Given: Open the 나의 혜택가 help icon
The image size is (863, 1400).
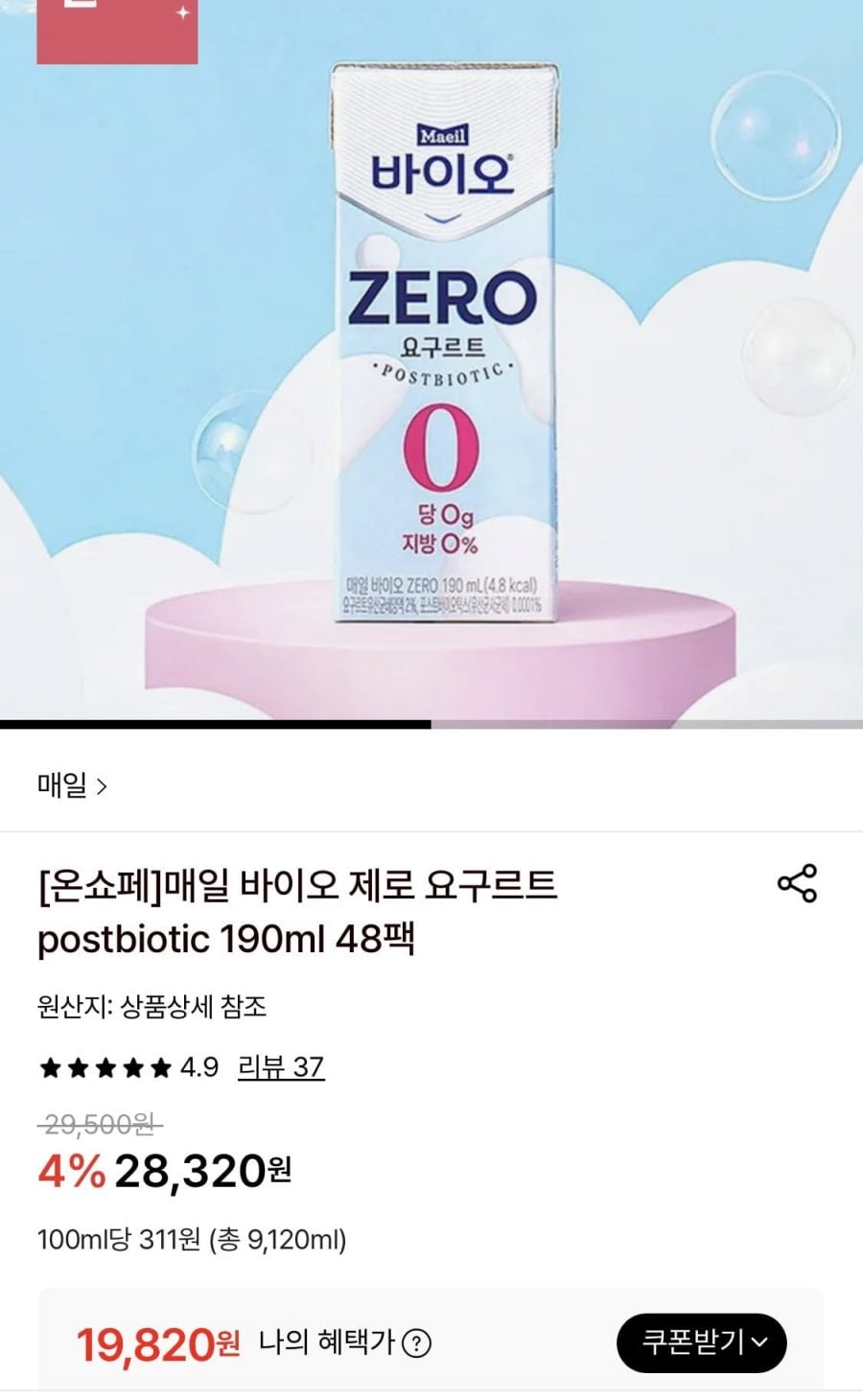Looking at the screenshot, I should point(416,1343).
